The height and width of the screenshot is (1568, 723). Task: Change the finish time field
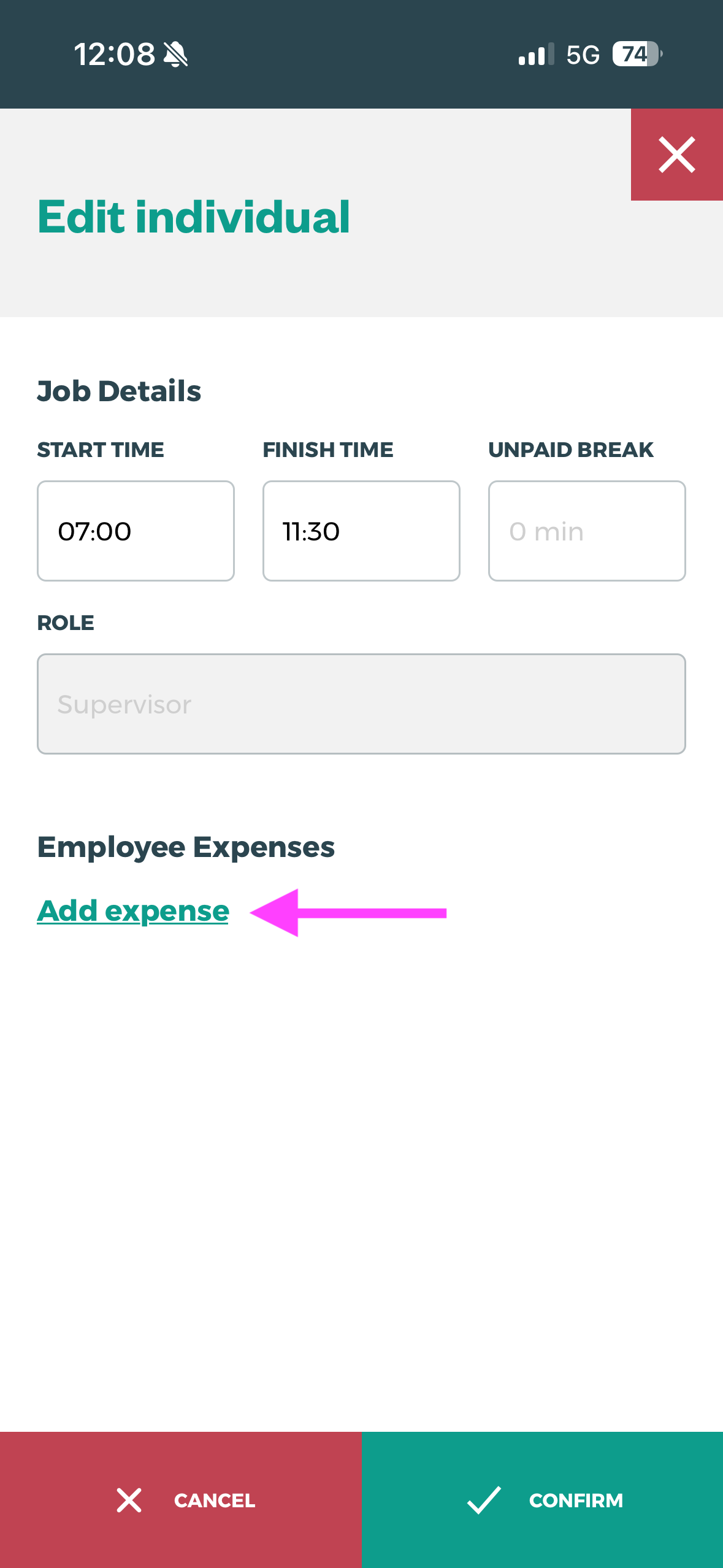(x=361, y=531)
